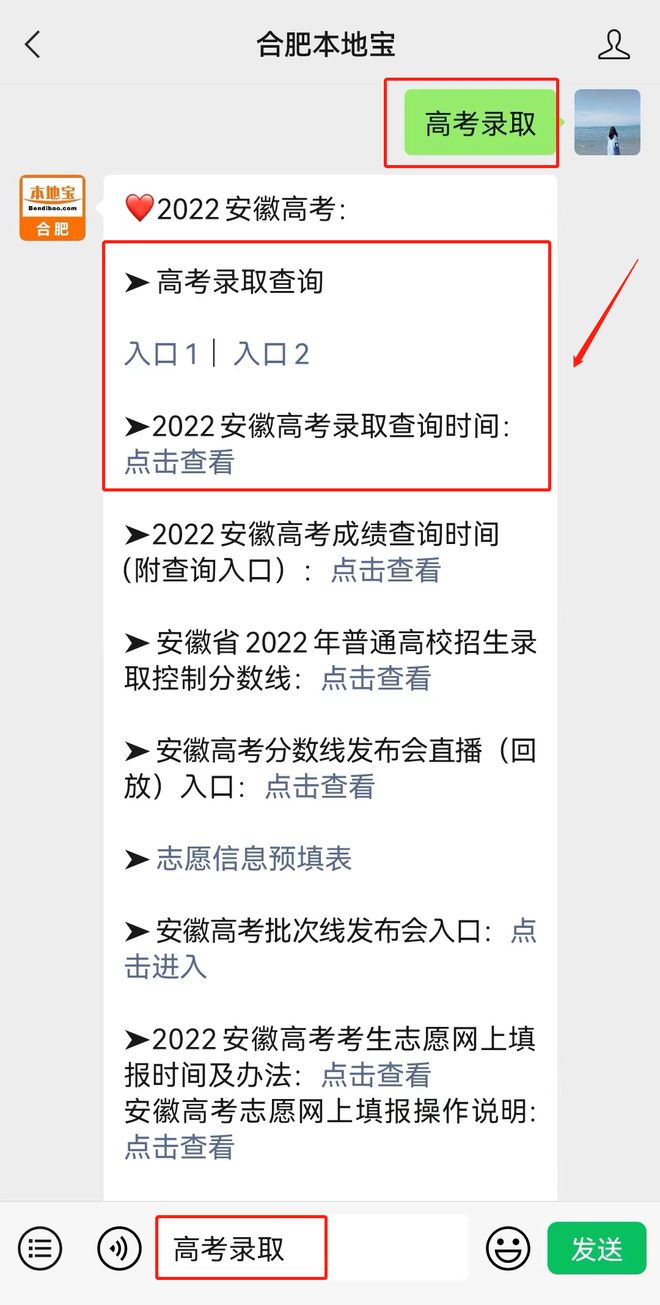Tap 点击查看 for 志愿网上填报操作说明
Image resolution: width=660 pixels, height=1305 pixels.
(x=179, y=1146)
